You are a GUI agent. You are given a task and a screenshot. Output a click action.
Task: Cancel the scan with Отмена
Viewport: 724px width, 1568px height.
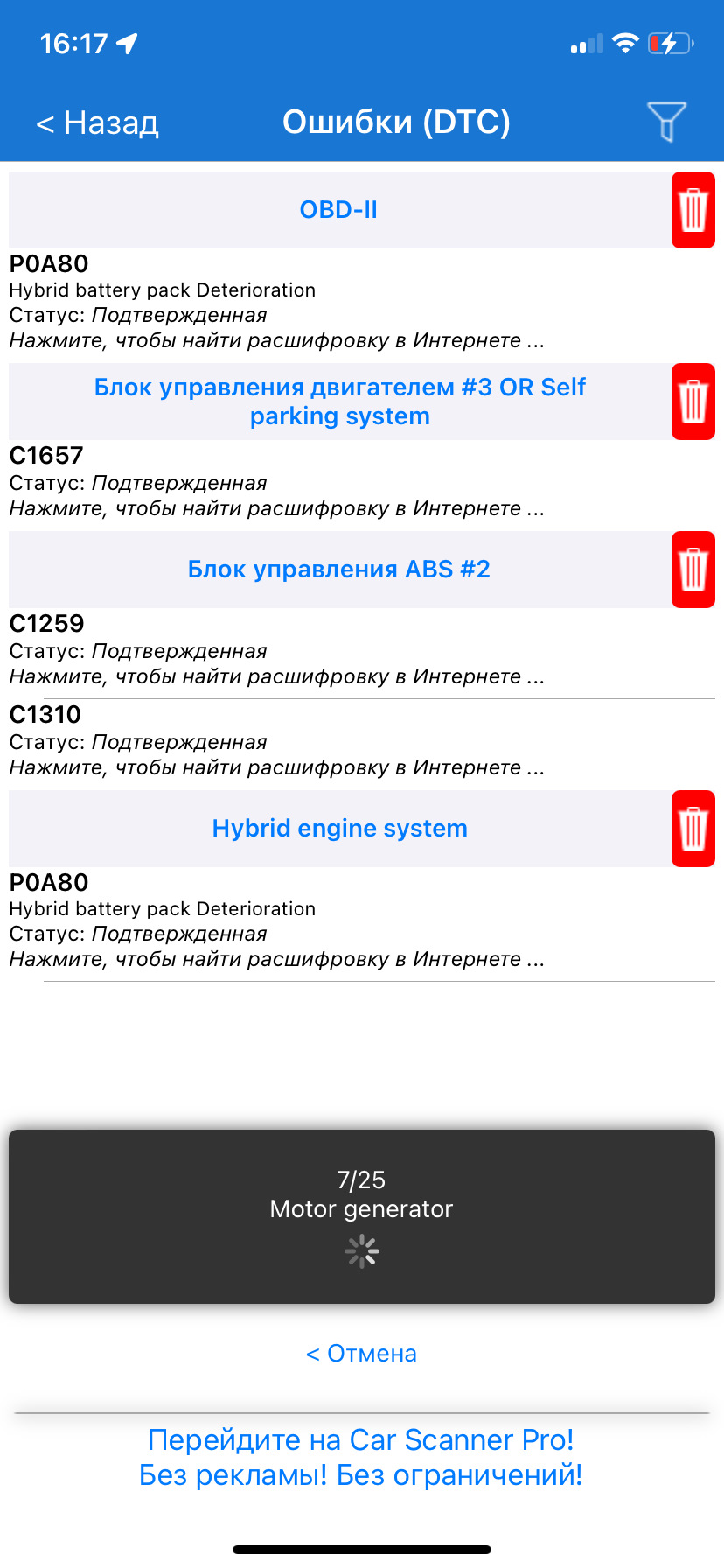coord(361,1354)
